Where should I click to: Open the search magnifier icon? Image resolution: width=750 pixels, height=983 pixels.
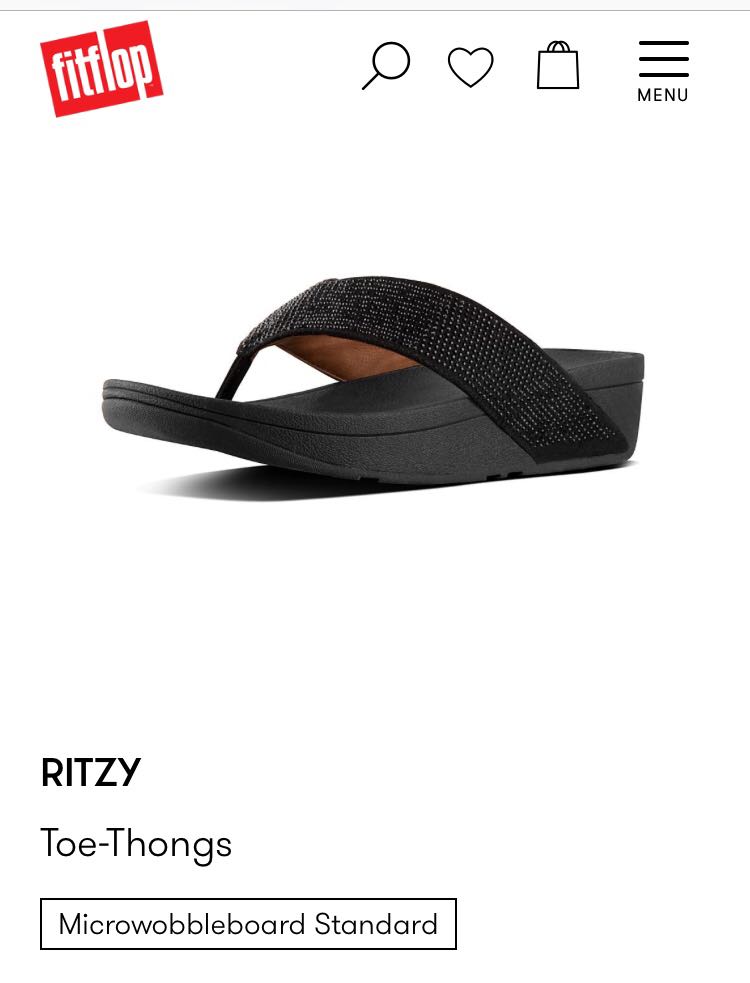[x=386, y=66]
